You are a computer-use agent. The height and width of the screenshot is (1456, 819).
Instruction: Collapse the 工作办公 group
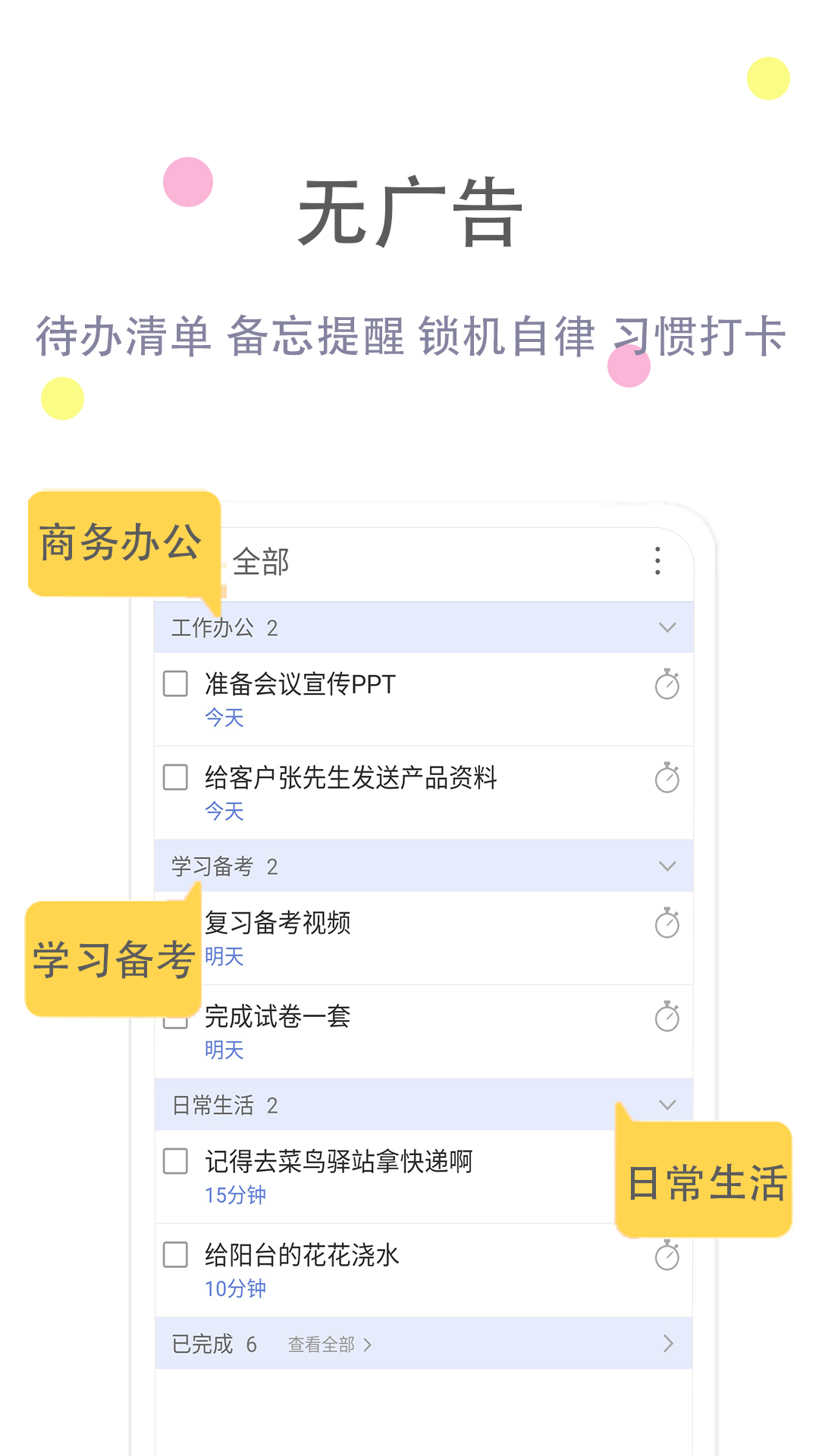[x=667, y=628]
